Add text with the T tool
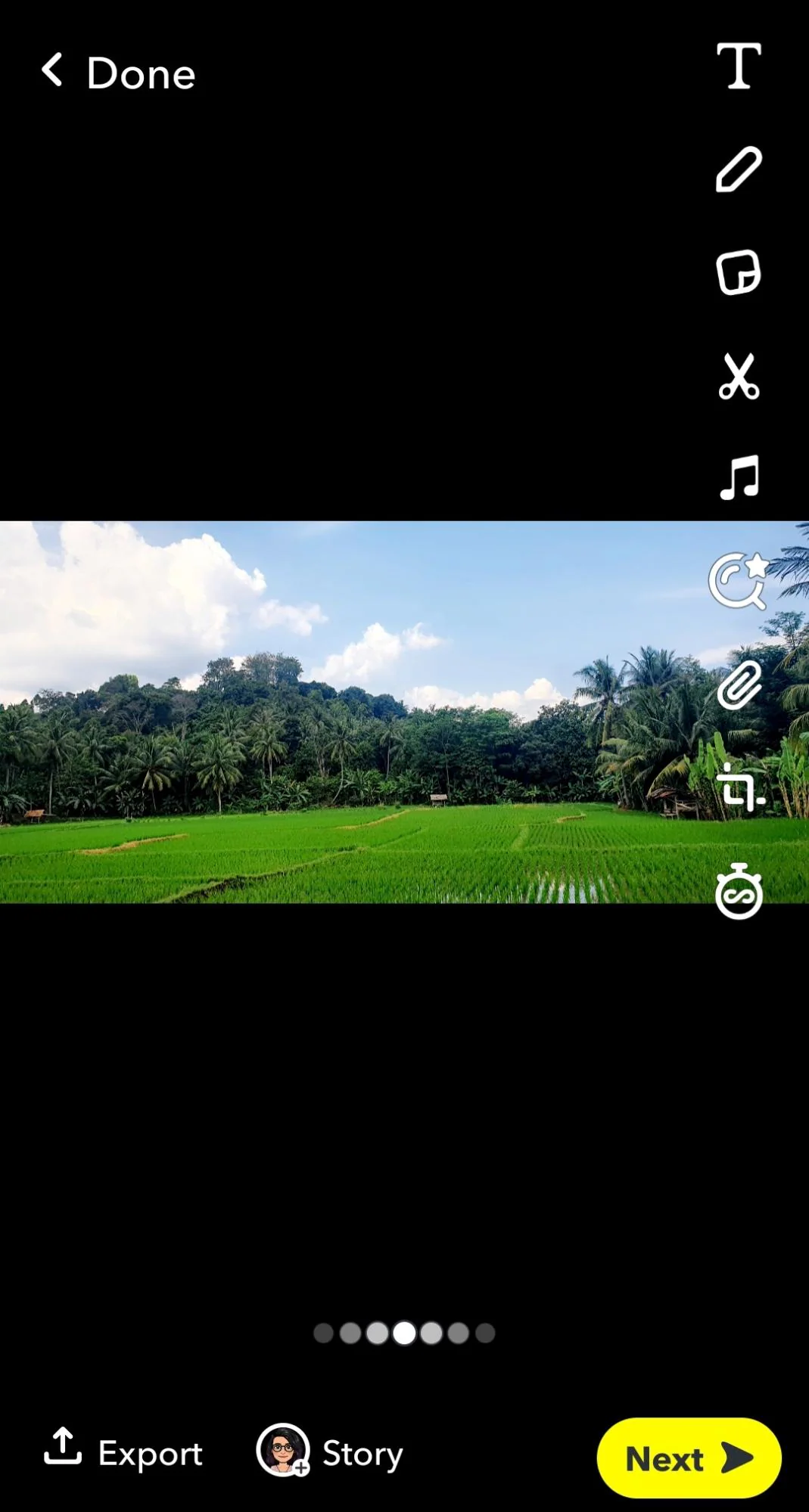Viewport: 809px width, 1512px height. pyautogui.click(x=739, y=67)
